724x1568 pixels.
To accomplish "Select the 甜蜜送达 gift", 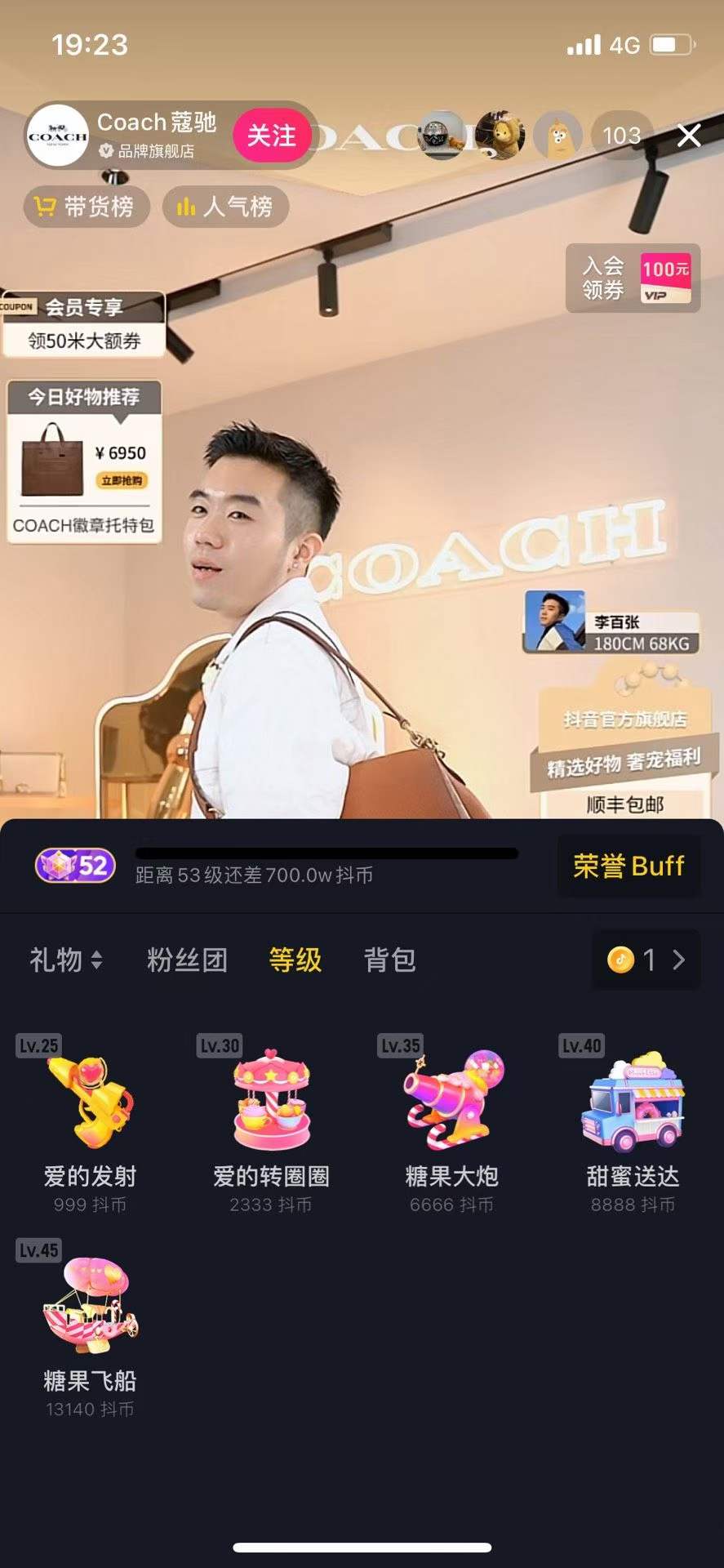I will pos(633,1123).
